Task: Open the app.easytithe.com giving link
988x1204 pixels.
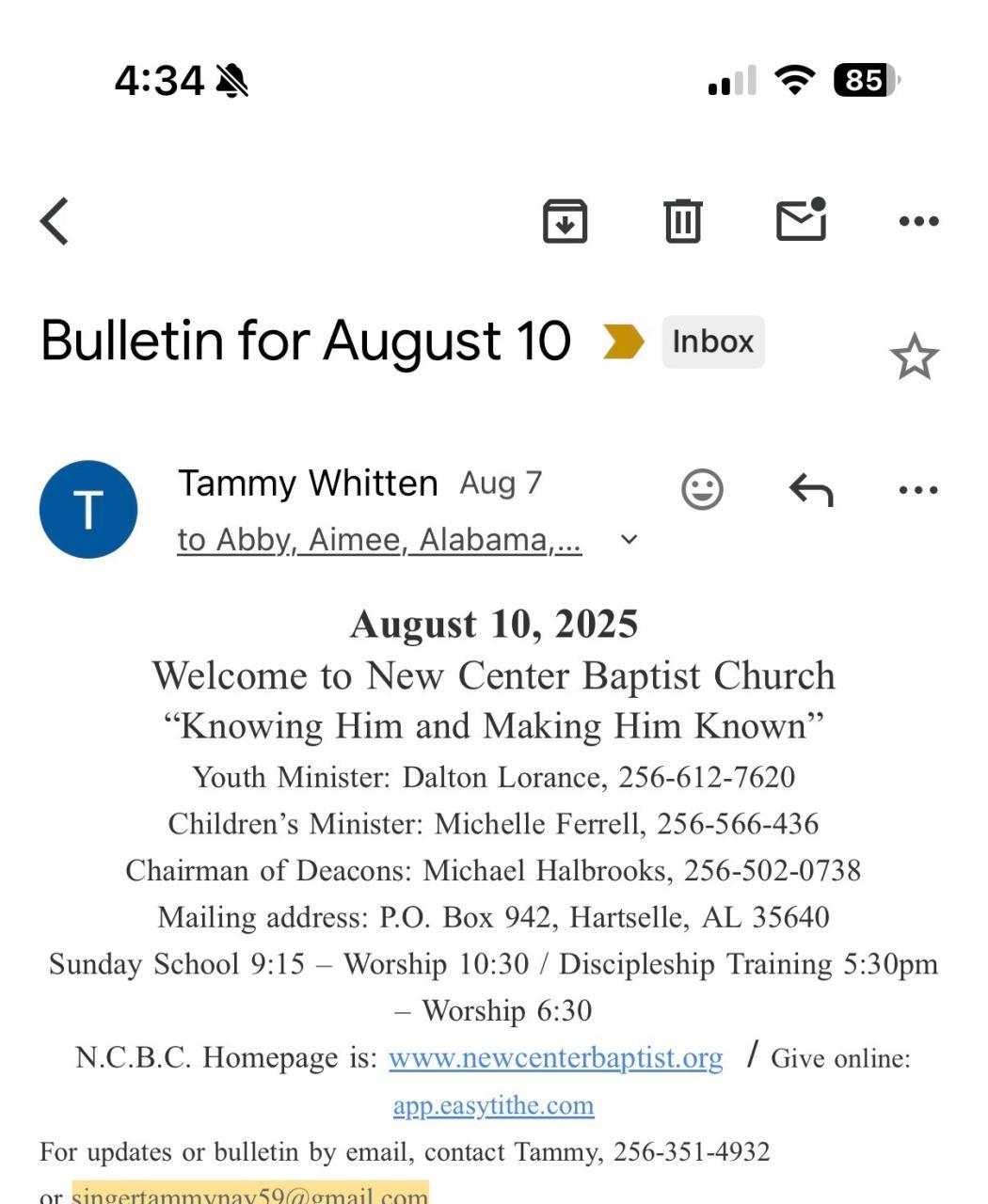Action: point(493,1105)
